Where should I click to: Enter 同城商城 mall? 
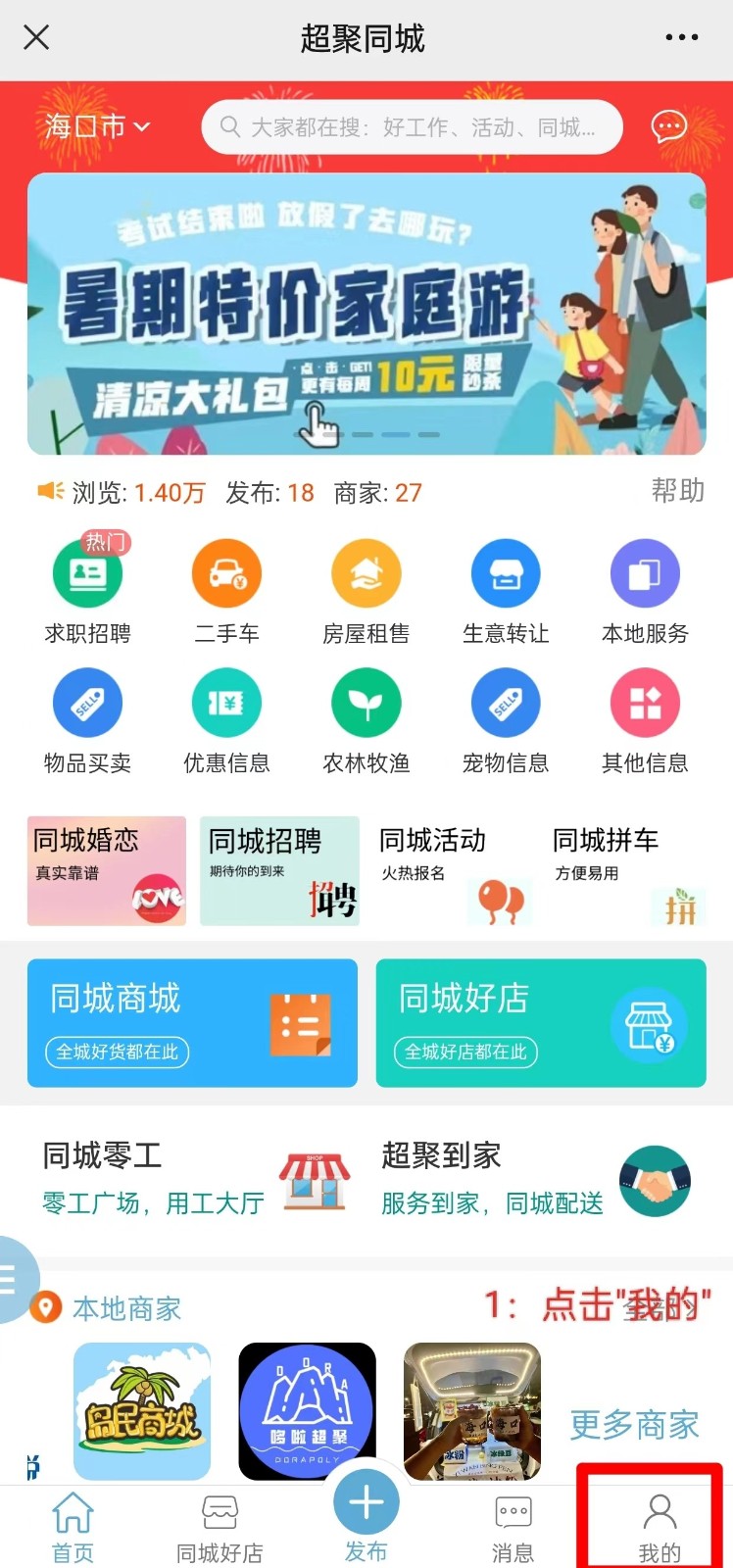(x=192, y=1022)
